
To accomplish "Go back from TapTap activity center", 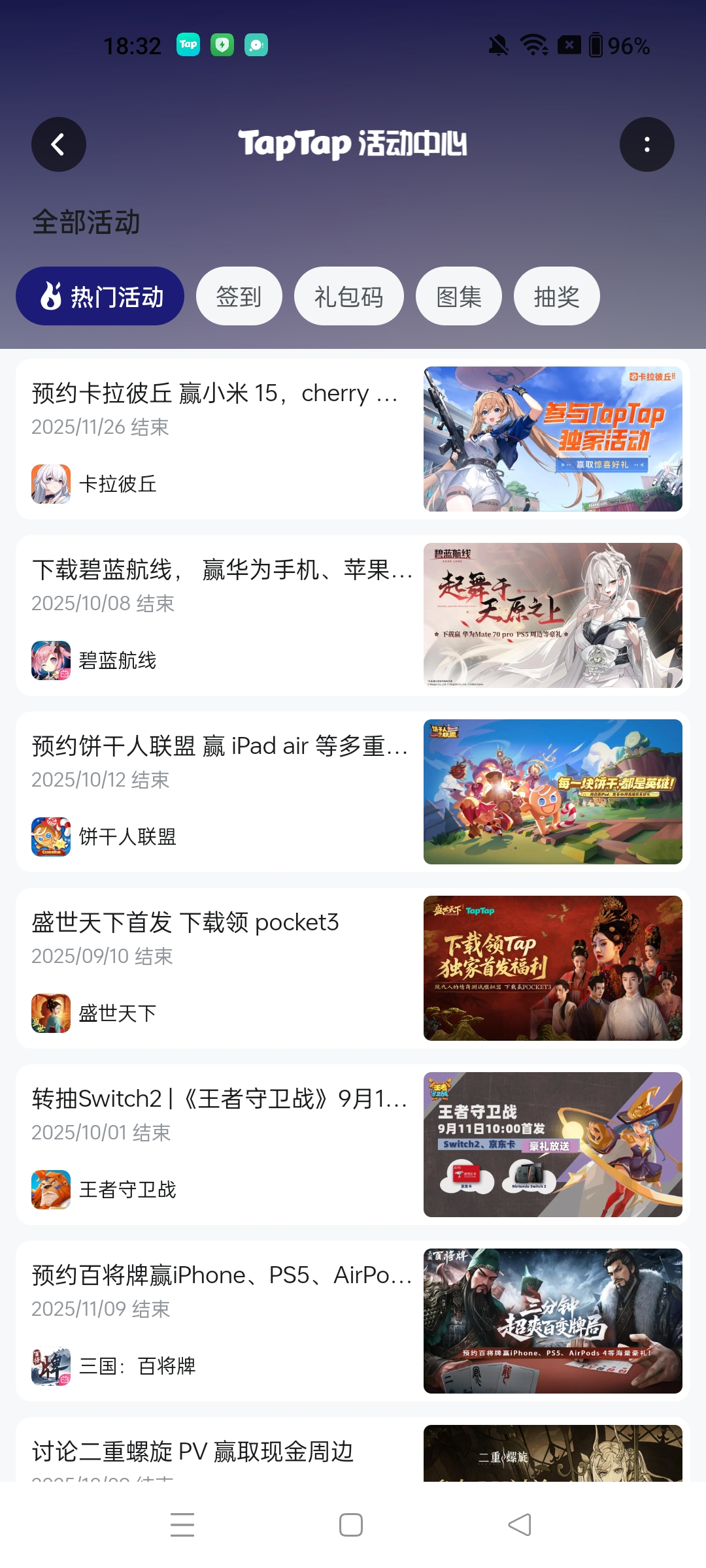I will 59,144.
